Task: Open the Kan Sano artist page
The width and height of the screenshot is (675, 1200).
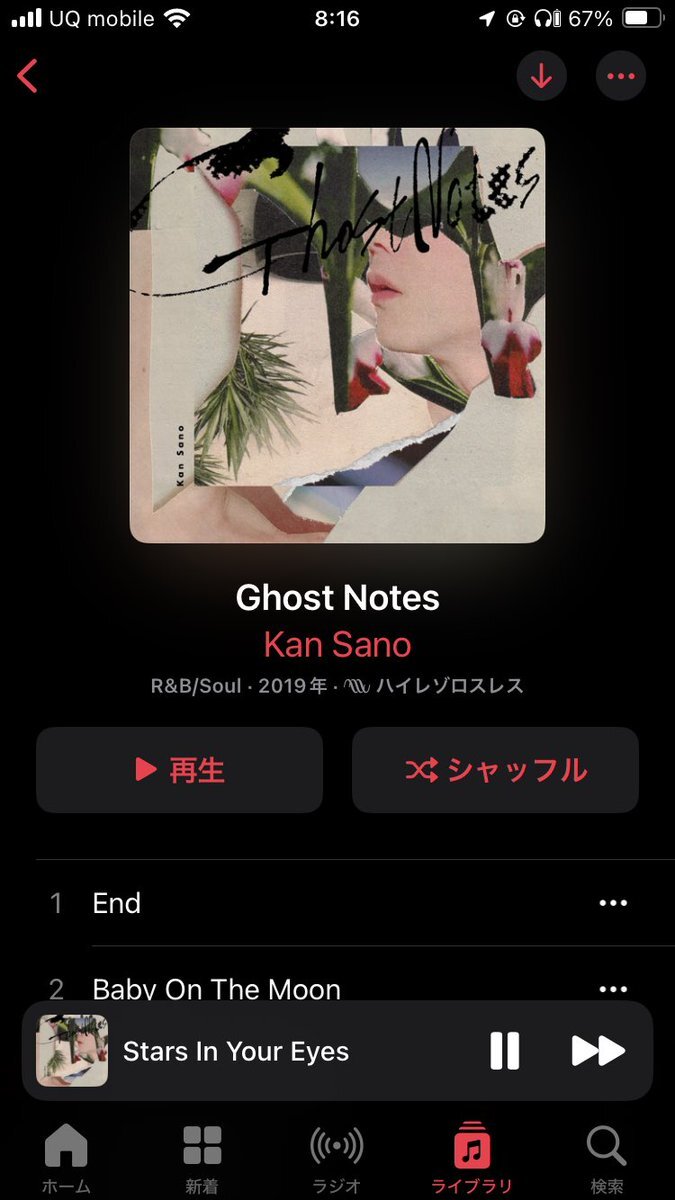Action: [337, 644]
